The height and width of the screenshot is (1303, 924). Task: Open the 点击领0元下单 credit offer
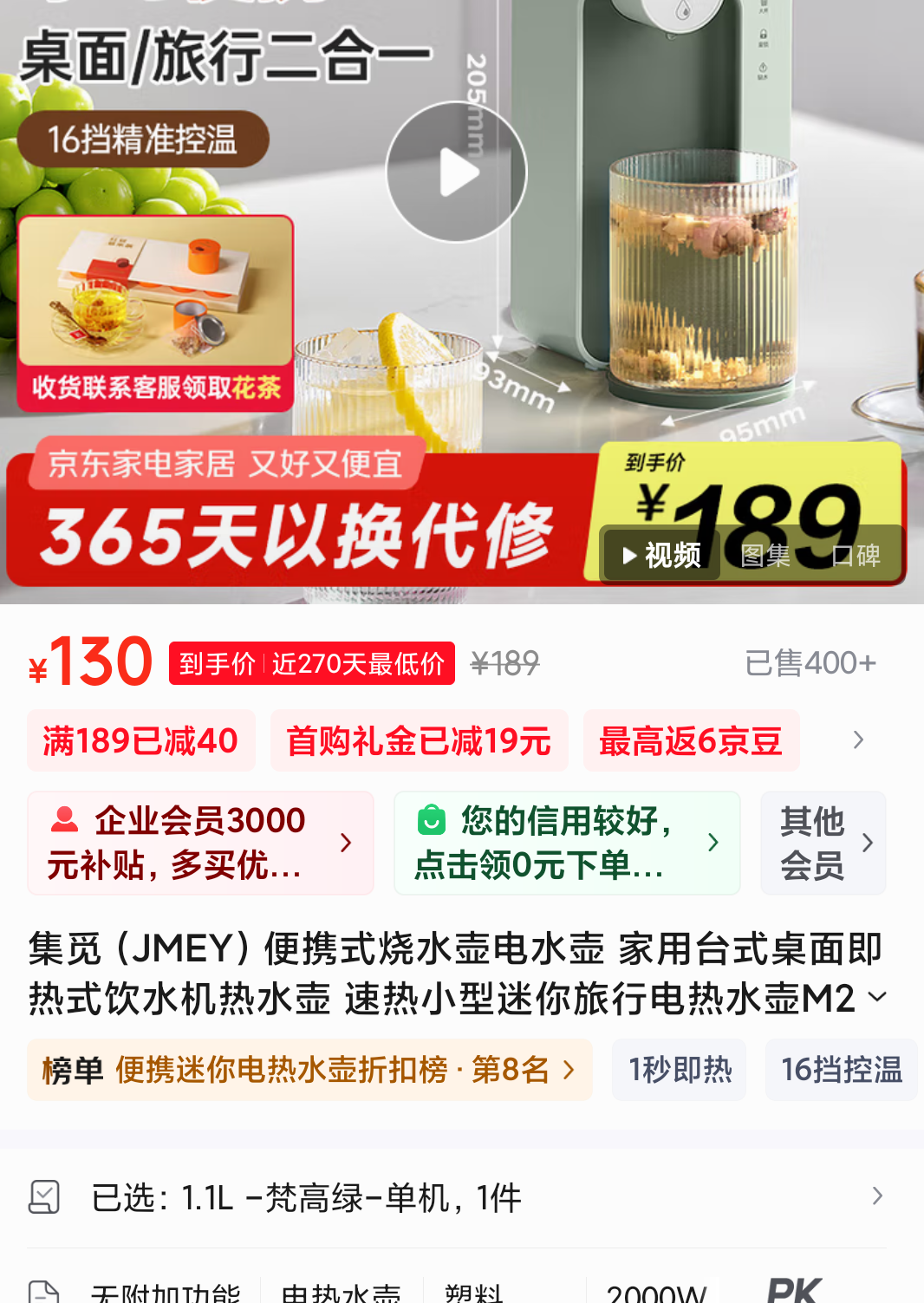pos(567,843)
